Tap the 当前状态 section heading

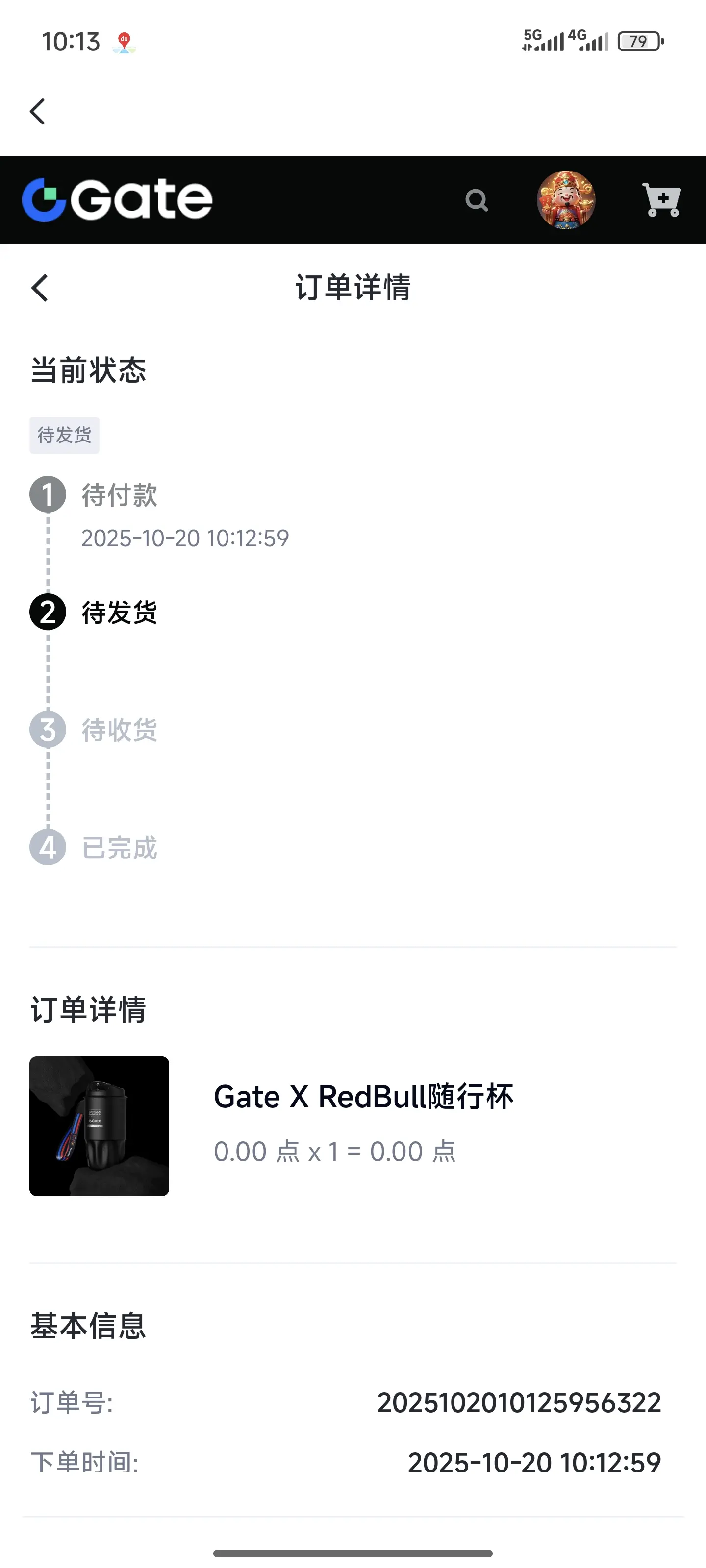[x=88, y=370]
